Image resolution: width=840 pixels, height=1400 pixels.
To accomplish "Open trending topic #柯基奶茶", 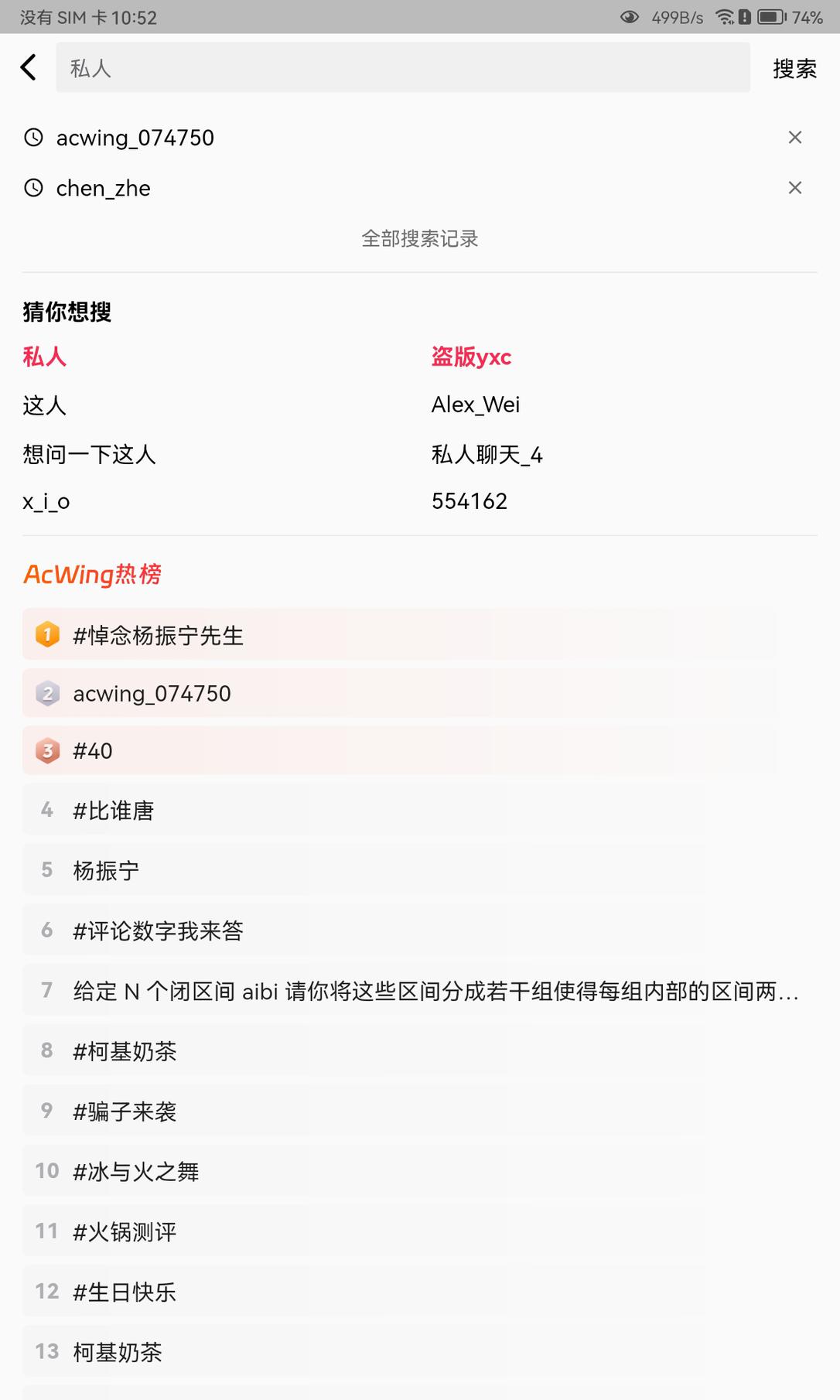I will point(125,1051).
